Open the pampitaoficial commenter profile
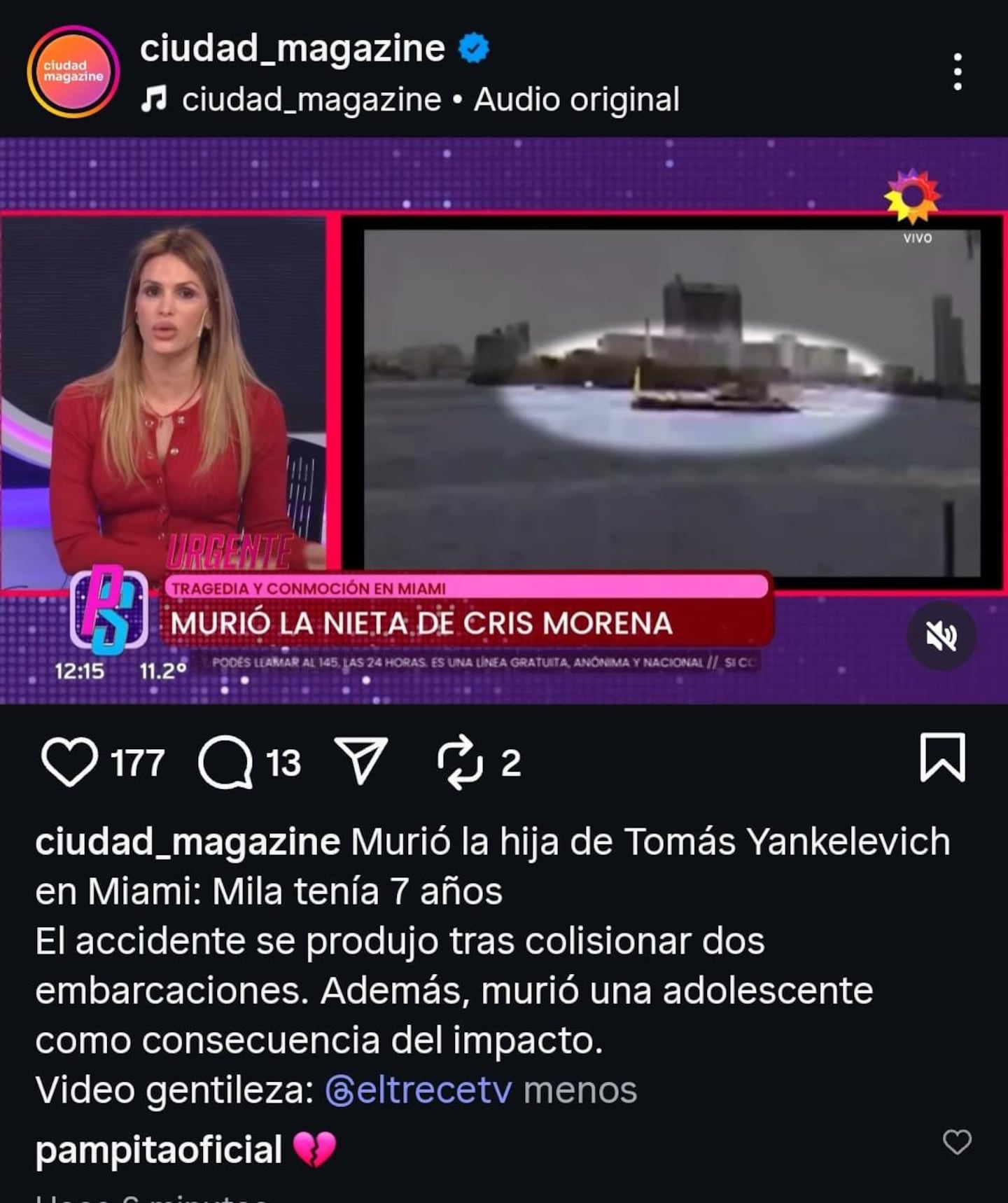This screenshot has width=1008, height=1203. click(159, 1150)
